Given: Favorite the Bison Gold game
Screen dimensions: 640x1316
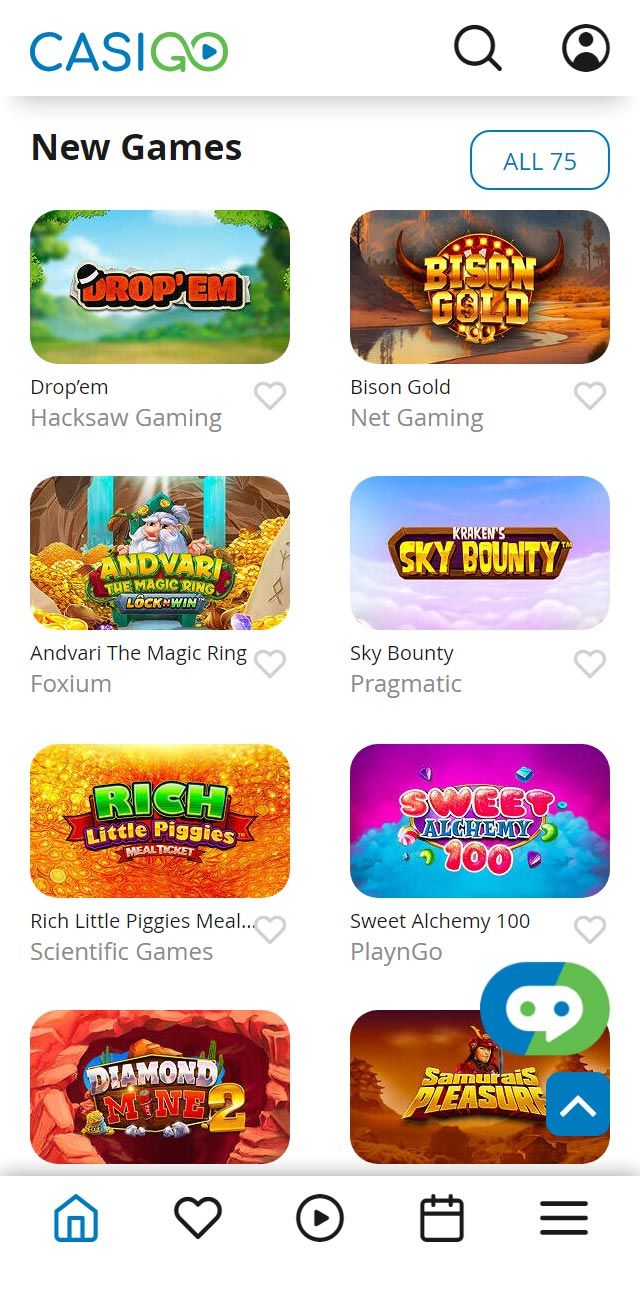Looking at the screenshot, I should pyautogui.click(x=590, y=396).
